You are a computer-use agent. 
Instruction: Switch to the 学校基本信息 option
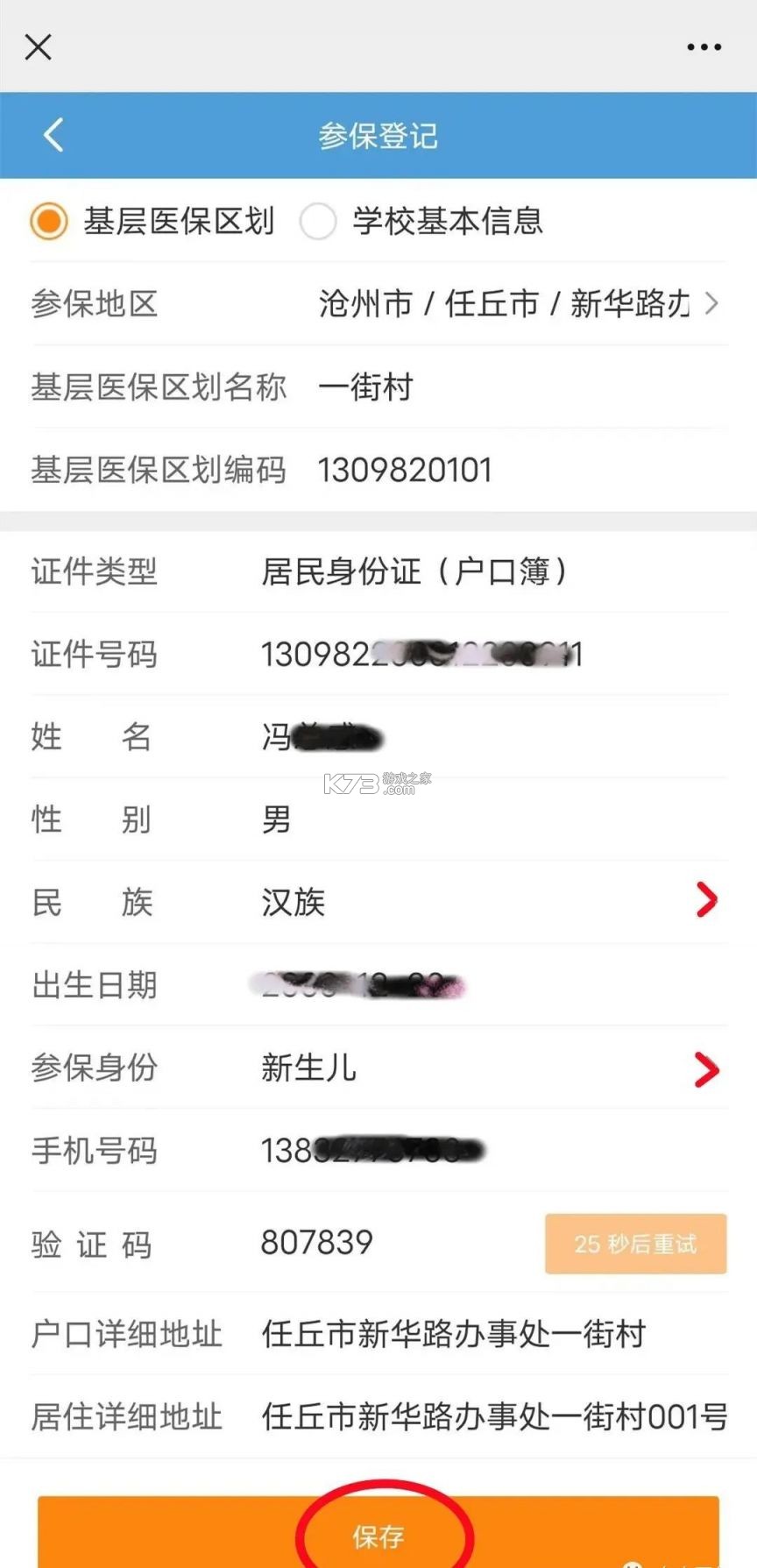[x=318, y=222]
